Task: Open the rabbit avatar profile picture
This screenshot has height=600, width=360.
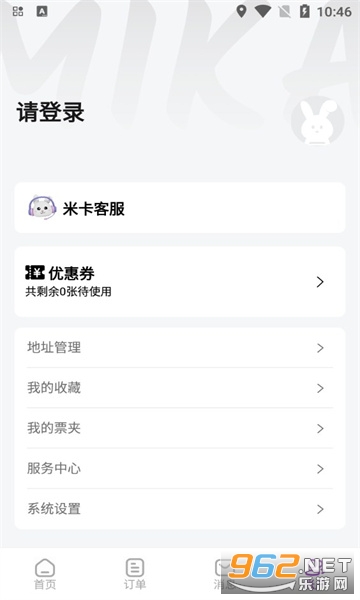Action: click(318, 121)
